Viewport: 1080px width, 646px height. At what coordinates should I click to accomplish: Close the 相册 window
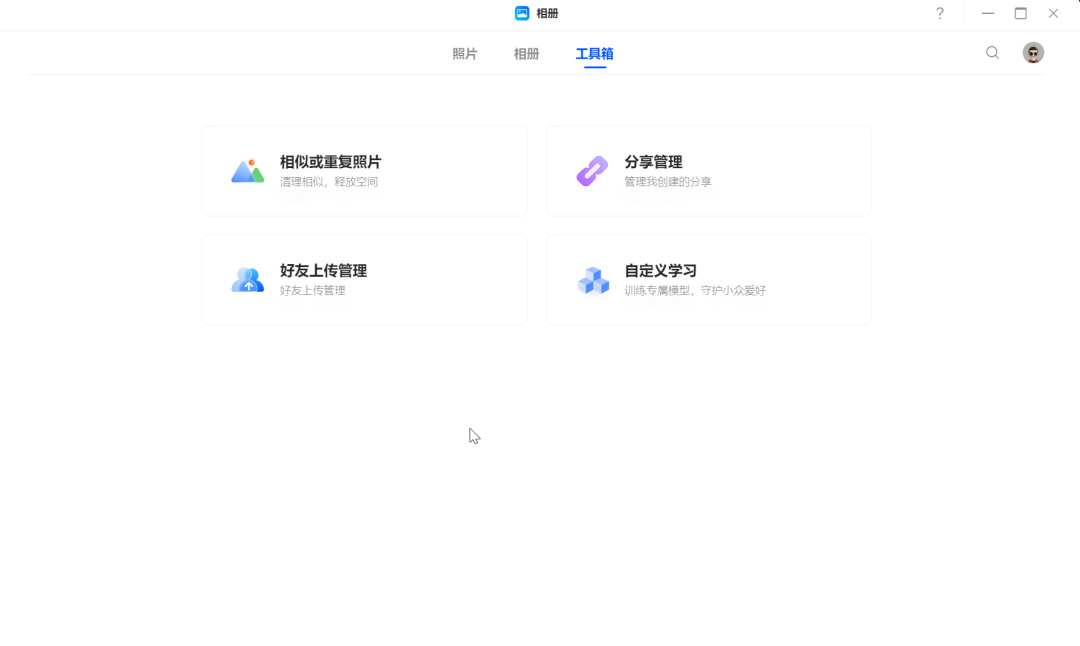pos(1053,14)
